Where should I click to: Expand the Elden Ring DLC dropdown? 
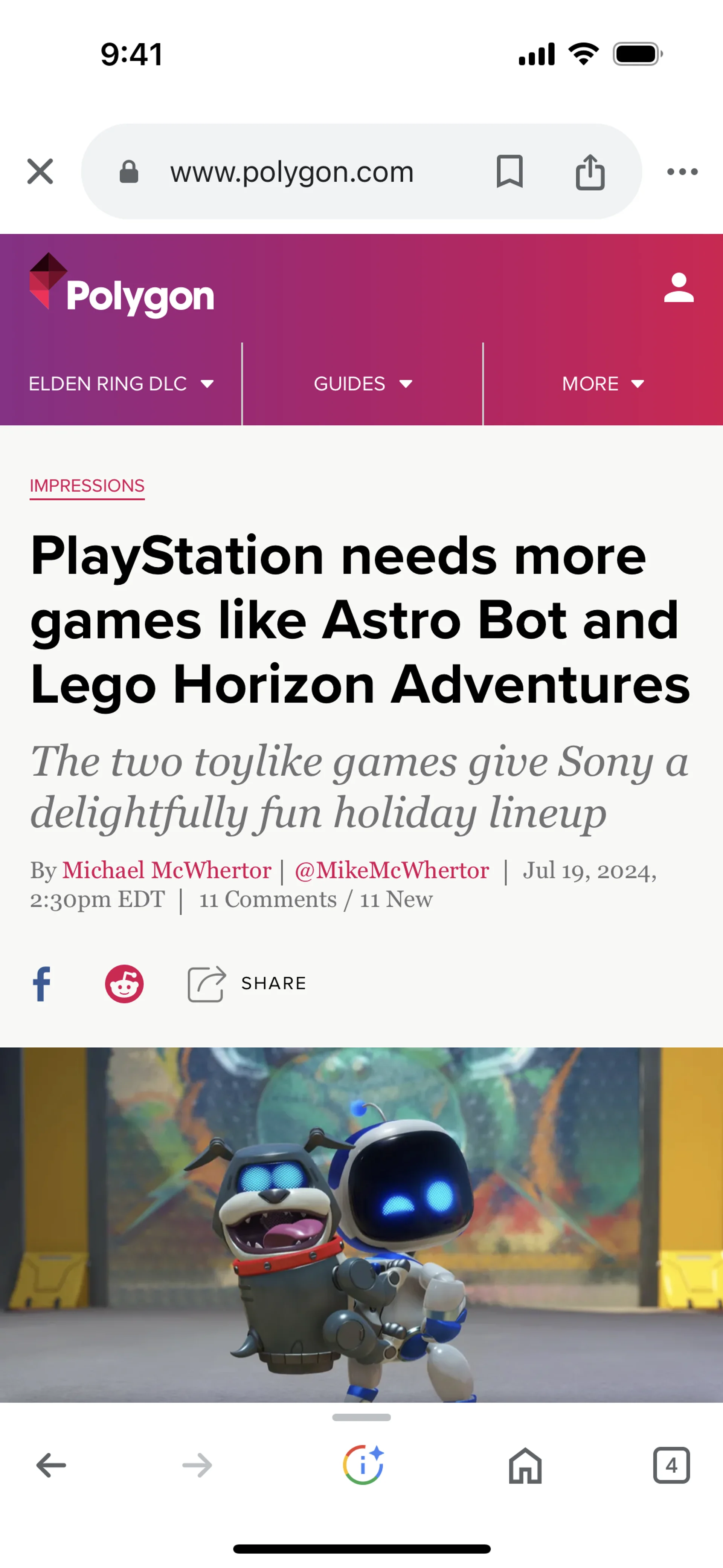pos(121,384)
